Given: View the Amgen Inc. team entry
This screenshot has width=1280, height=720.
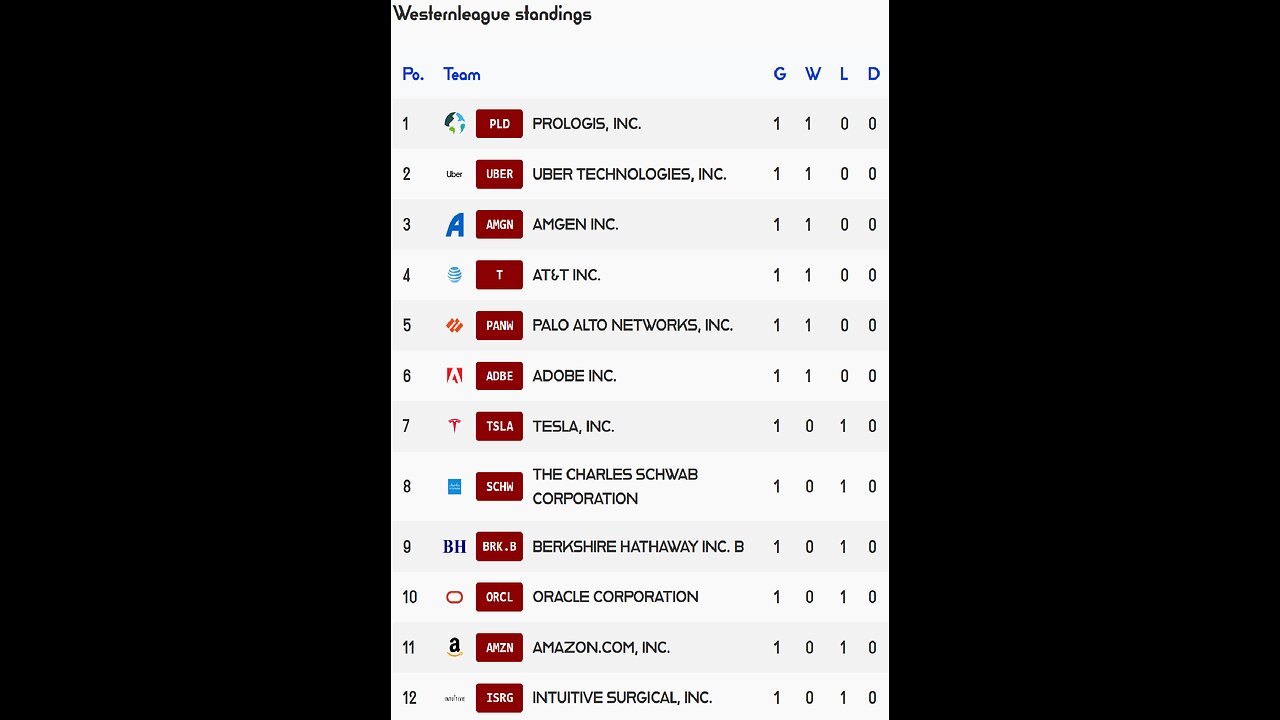Looking at the screenshot, I should (575, 225).
